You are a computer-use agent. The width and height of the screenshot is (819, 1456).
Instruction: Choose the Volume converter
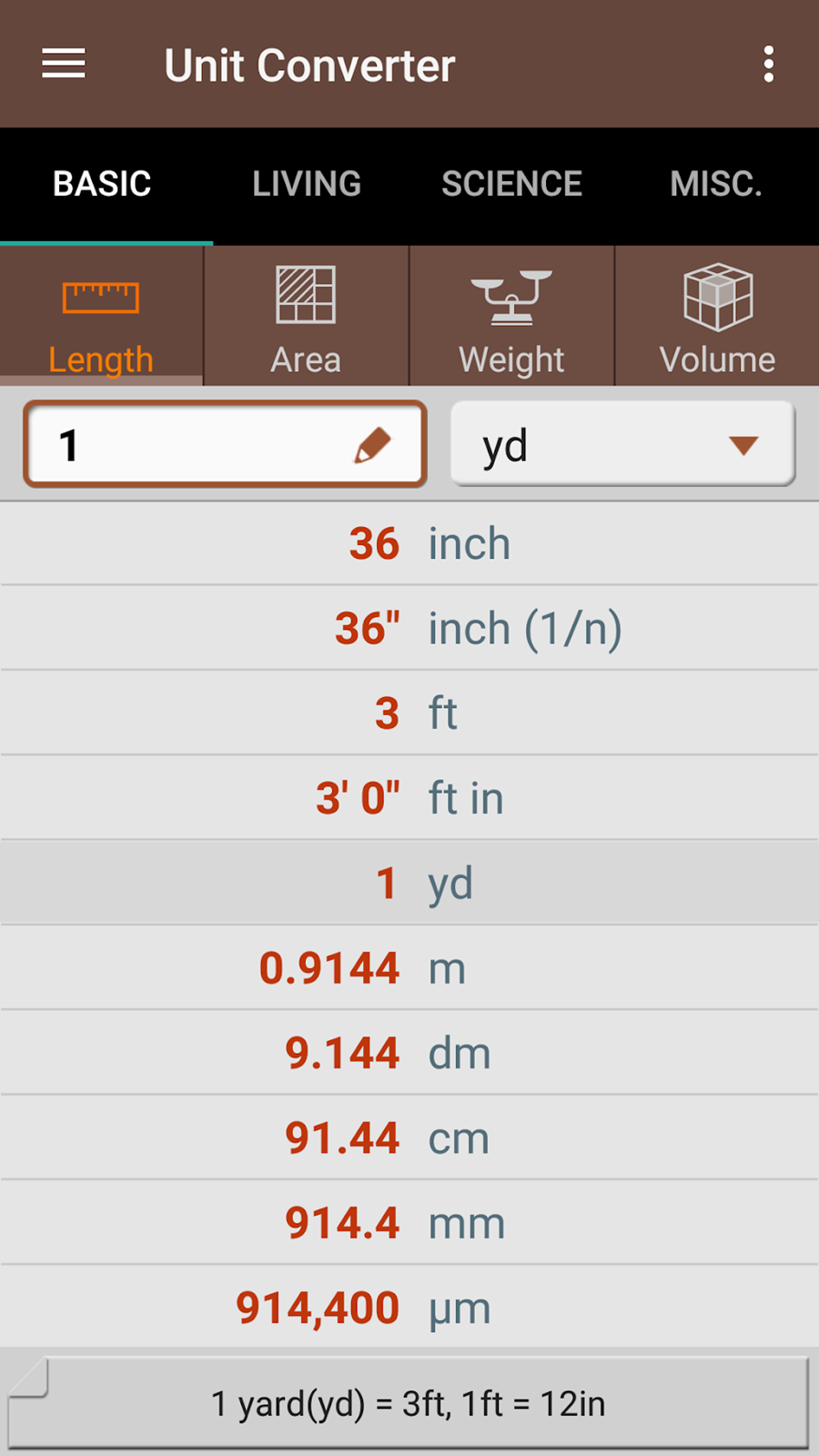click(x=717, y=317)
